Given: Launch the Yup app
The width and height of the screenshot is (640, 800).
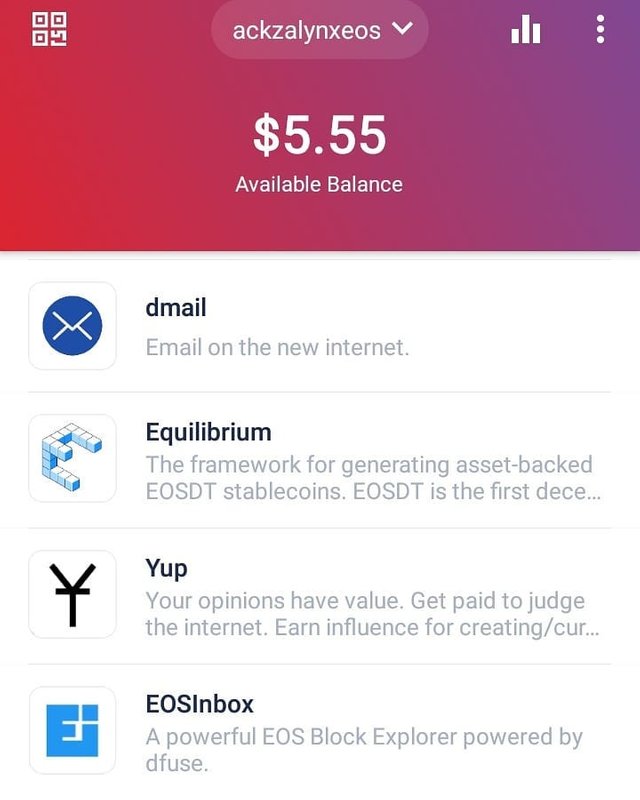Looking at the screenshot, I should point(320,596).
